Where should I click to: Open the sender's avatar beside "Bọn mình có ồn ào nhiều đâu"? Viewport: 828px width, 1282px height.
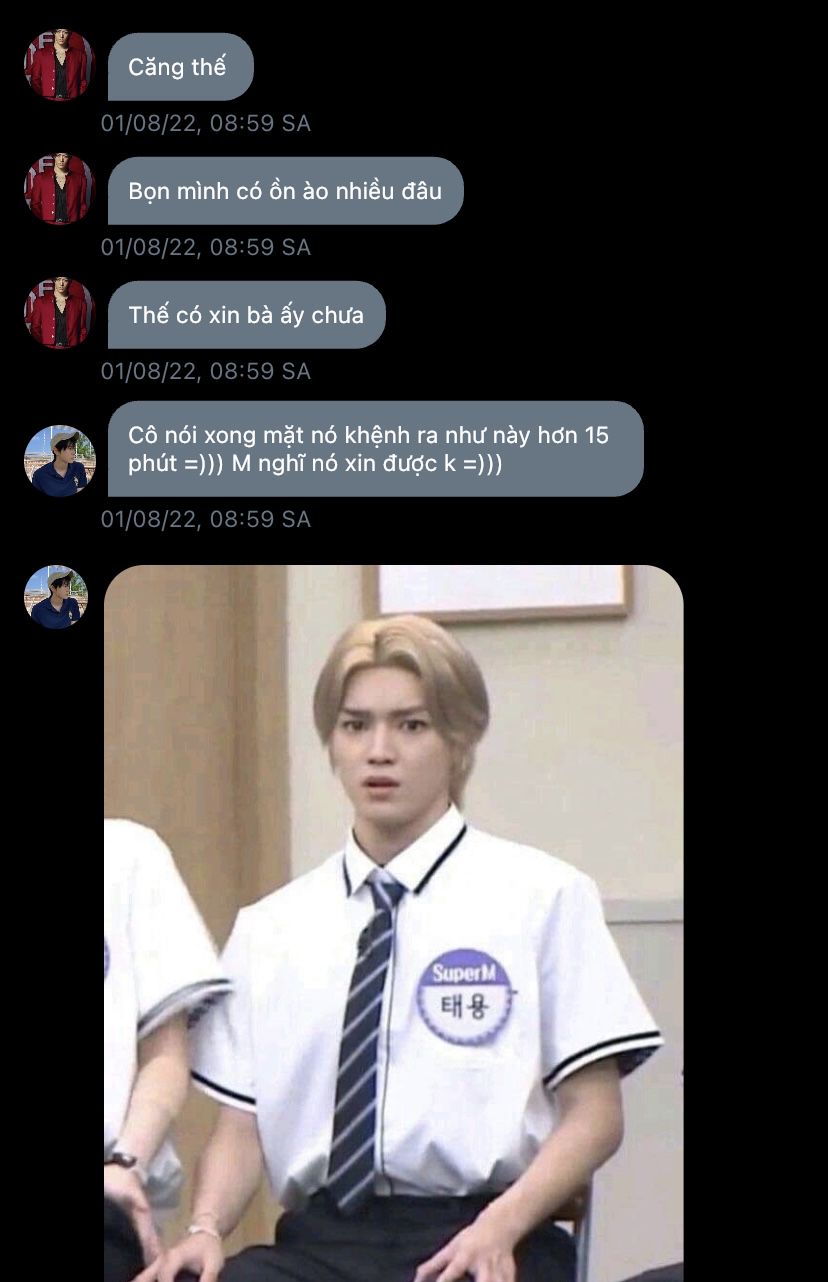pyautogui.click(x=59, y=189)
